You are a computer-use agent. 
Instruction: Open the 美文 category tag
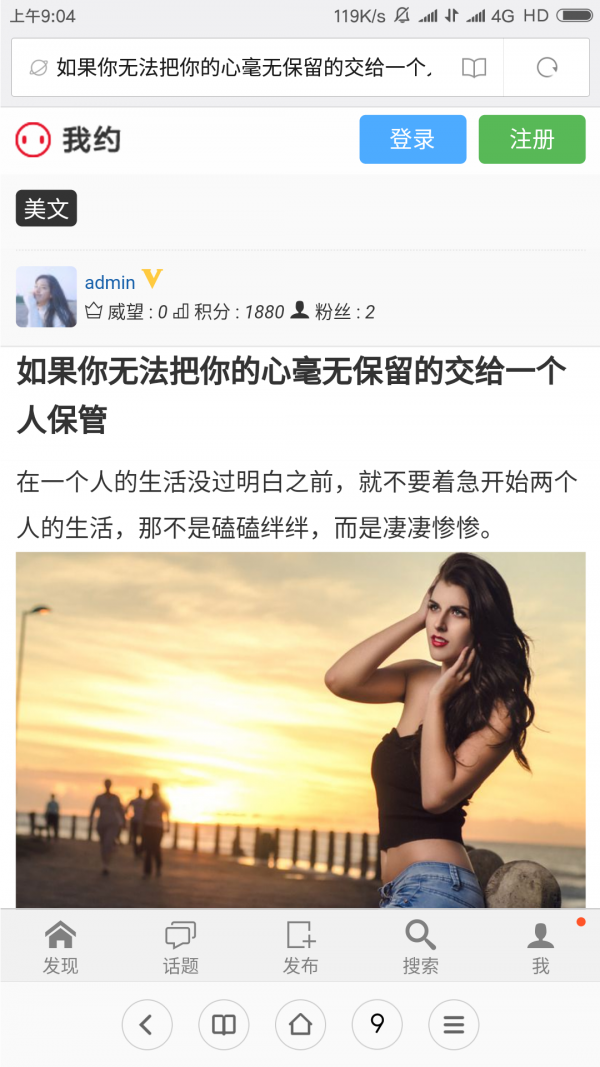[x=46, y=208]
